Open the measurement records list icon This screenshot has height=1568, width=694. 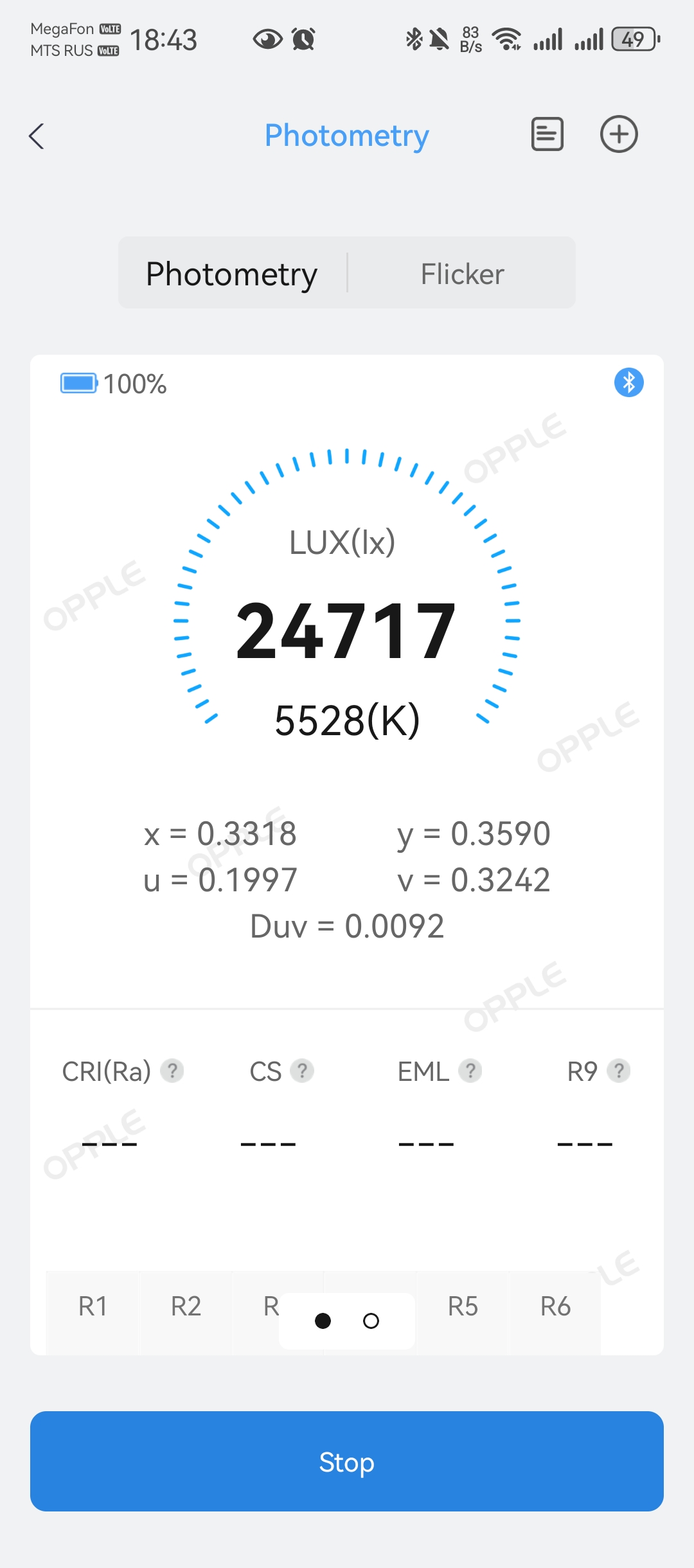pos(547,134)
